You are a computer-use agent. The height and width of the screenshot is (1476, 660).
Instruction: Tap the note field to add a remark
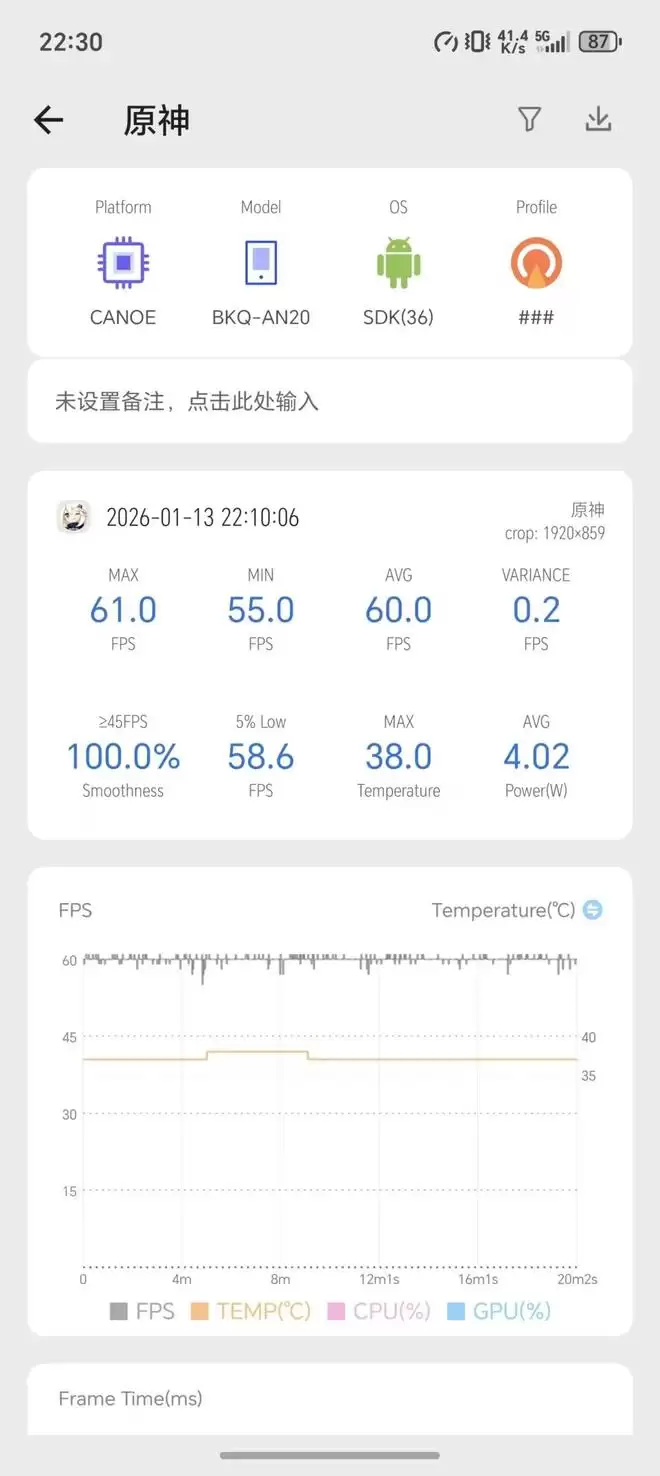(x=329, y=402)
